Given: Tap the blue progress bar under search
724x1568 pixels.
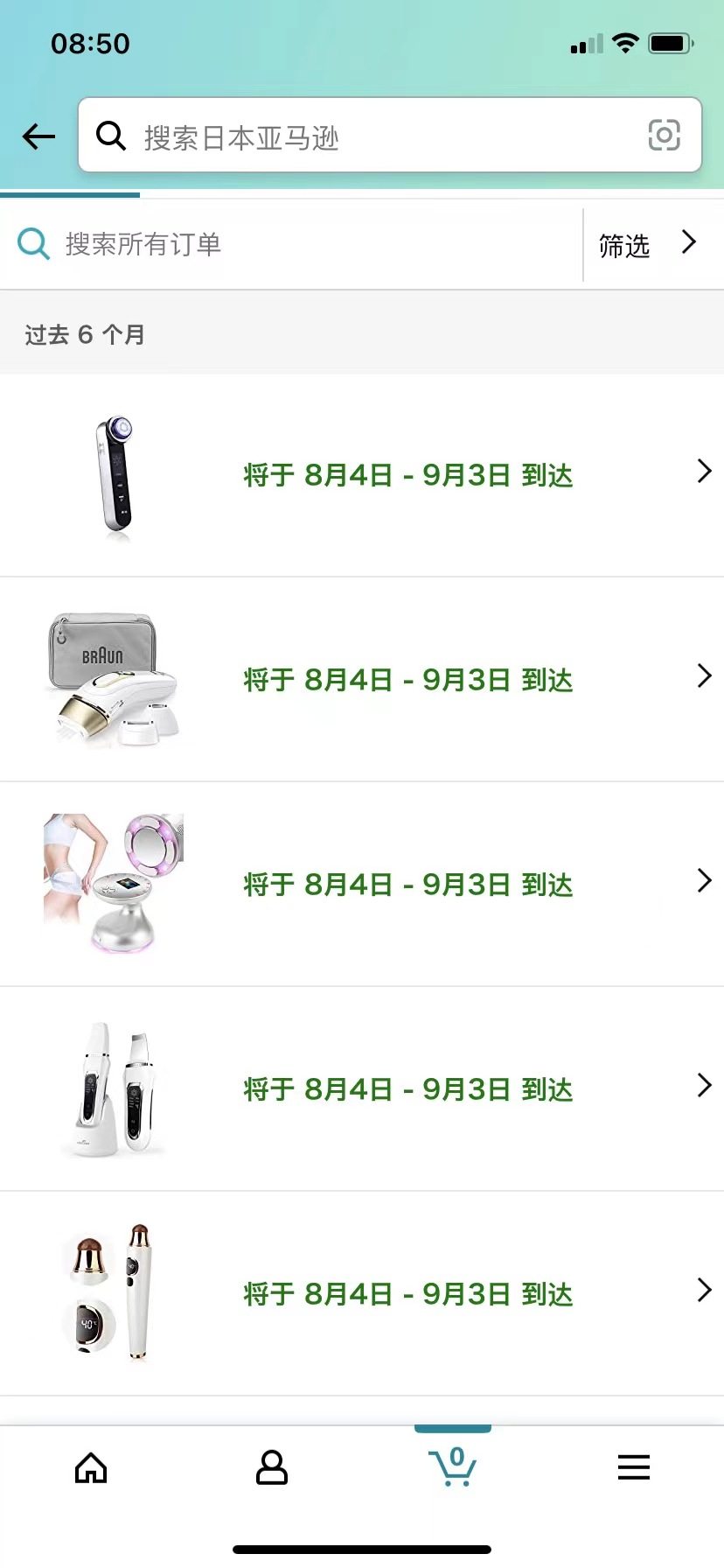Looking at the screenshot, I should pos(70,192).
